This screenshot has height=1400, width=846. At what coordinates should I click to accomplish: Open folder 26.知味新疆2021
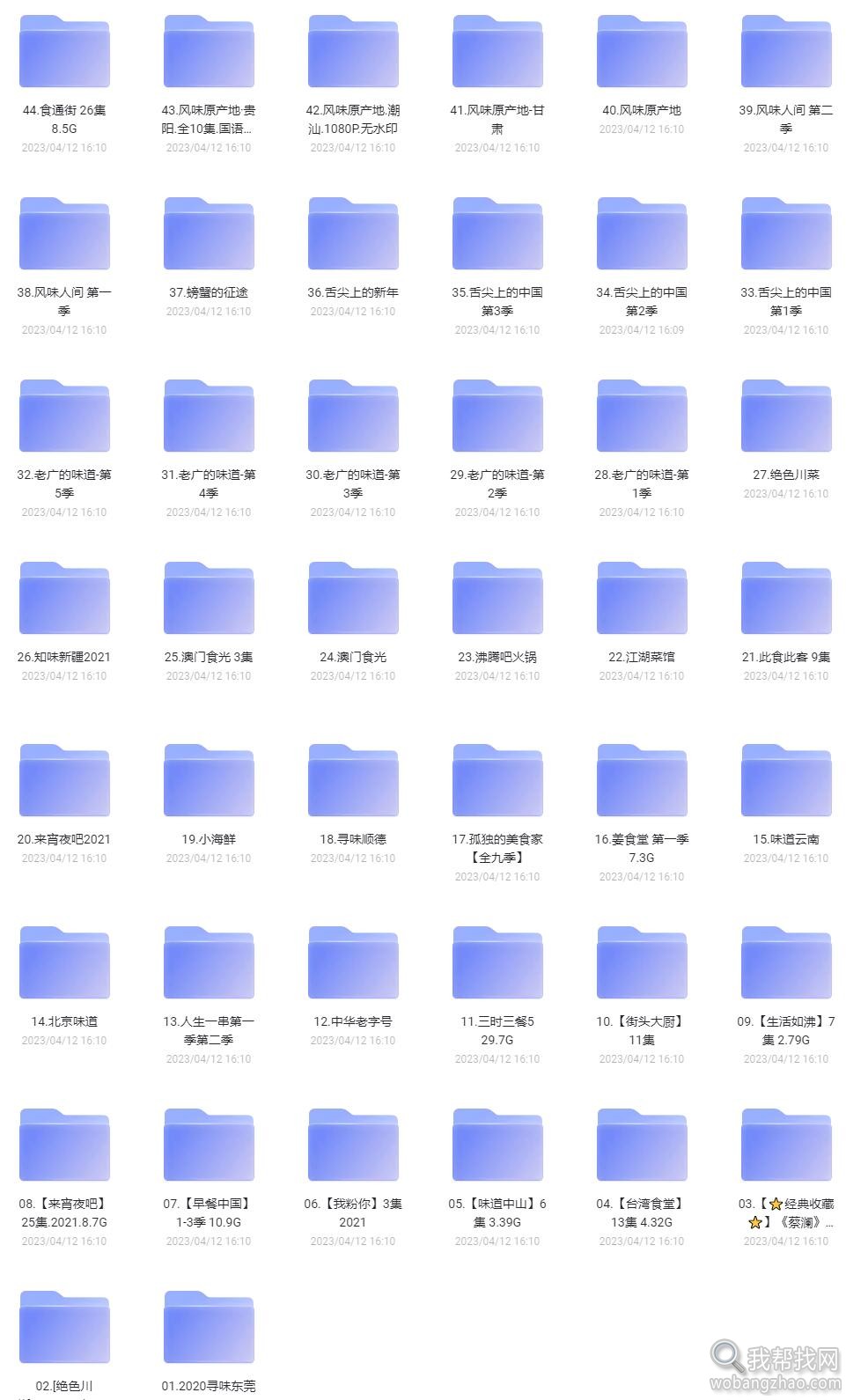pos(64,600)
